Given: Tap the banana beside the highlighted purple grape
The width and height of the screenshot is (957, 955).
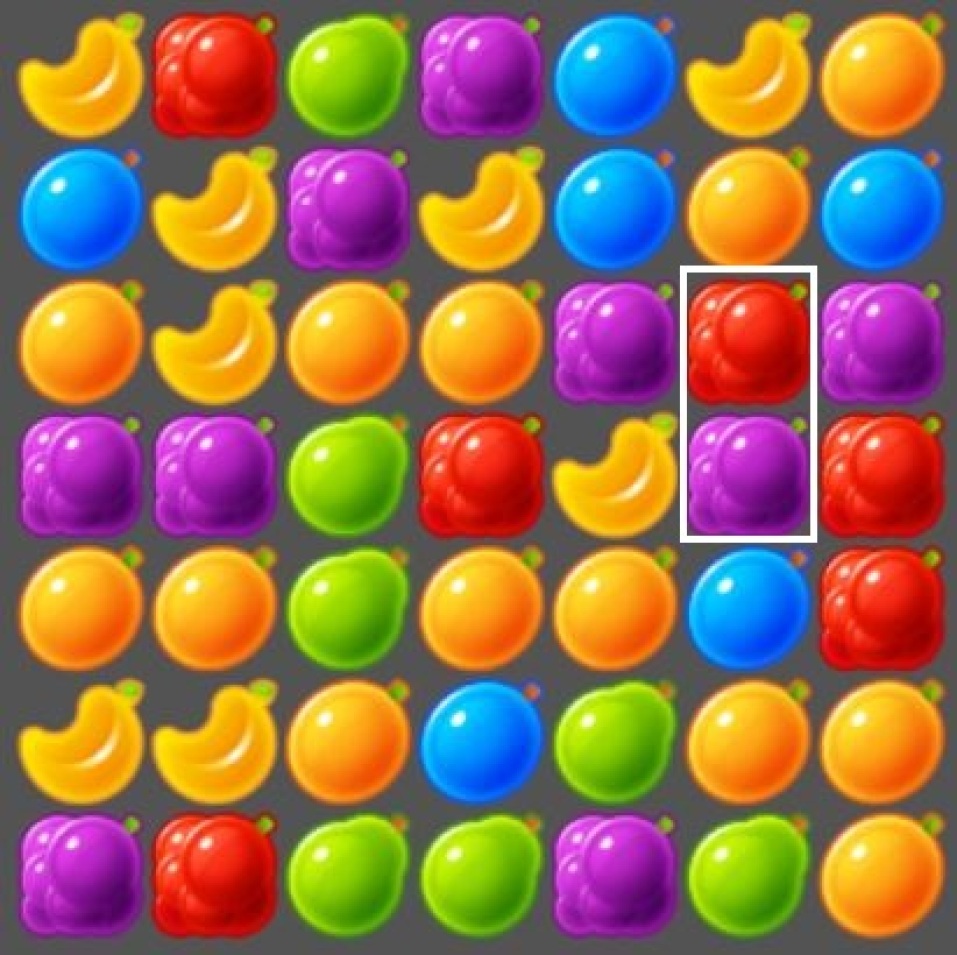Looking at the screenshot, I should click(614, 473).
